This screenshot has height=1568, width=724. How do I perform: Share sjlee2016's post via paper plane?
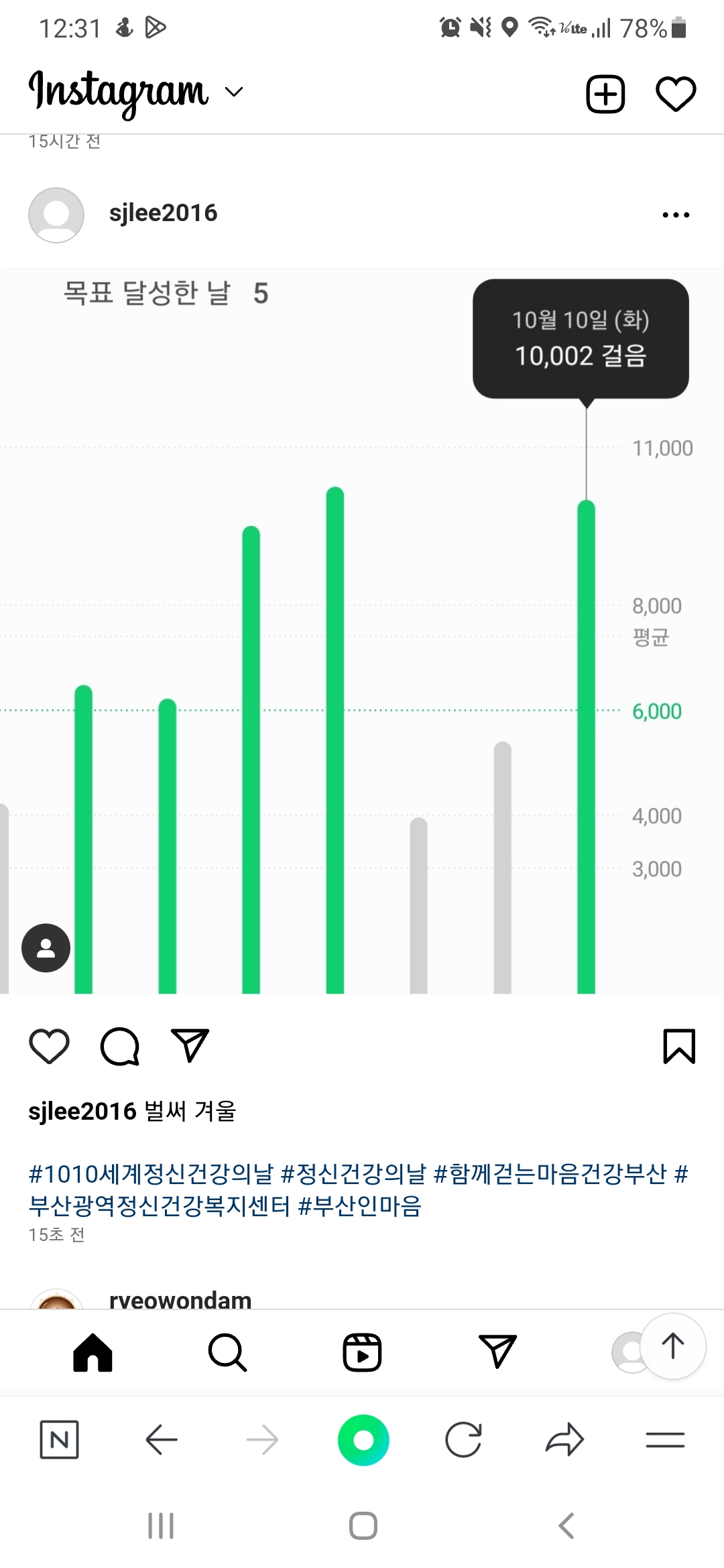(x=190, y=1046)
